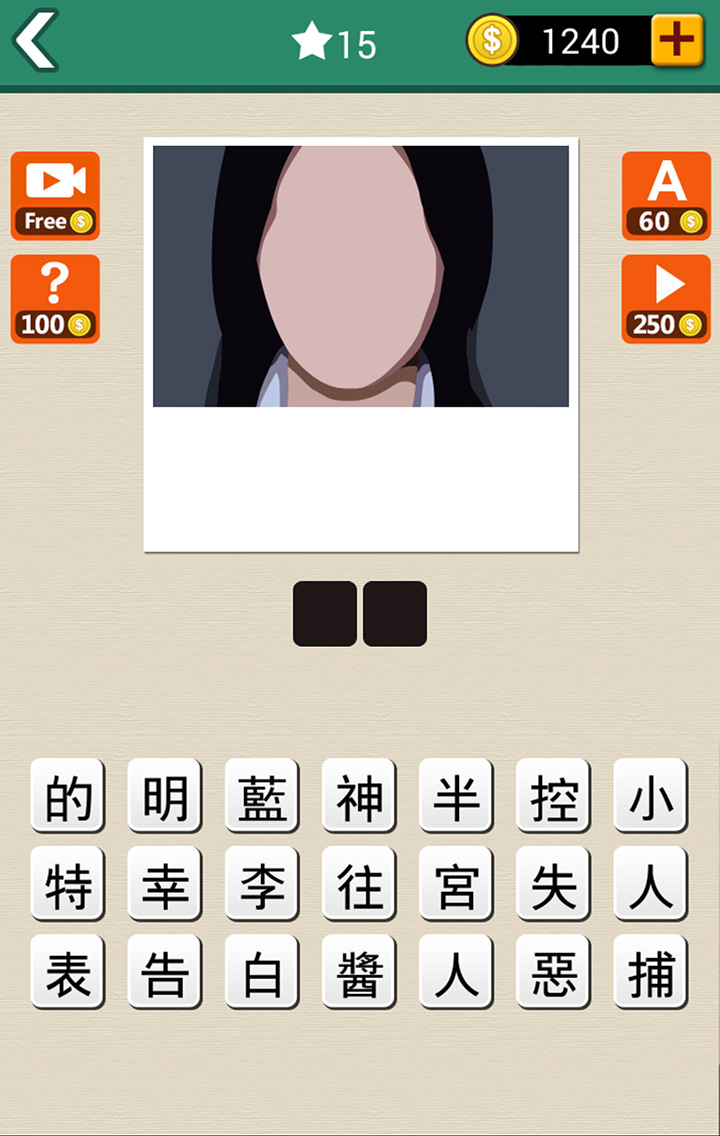This screenshot has height=1136, width=720.
Task: Pick the character 宮
Action: click(x=456, y=884)
